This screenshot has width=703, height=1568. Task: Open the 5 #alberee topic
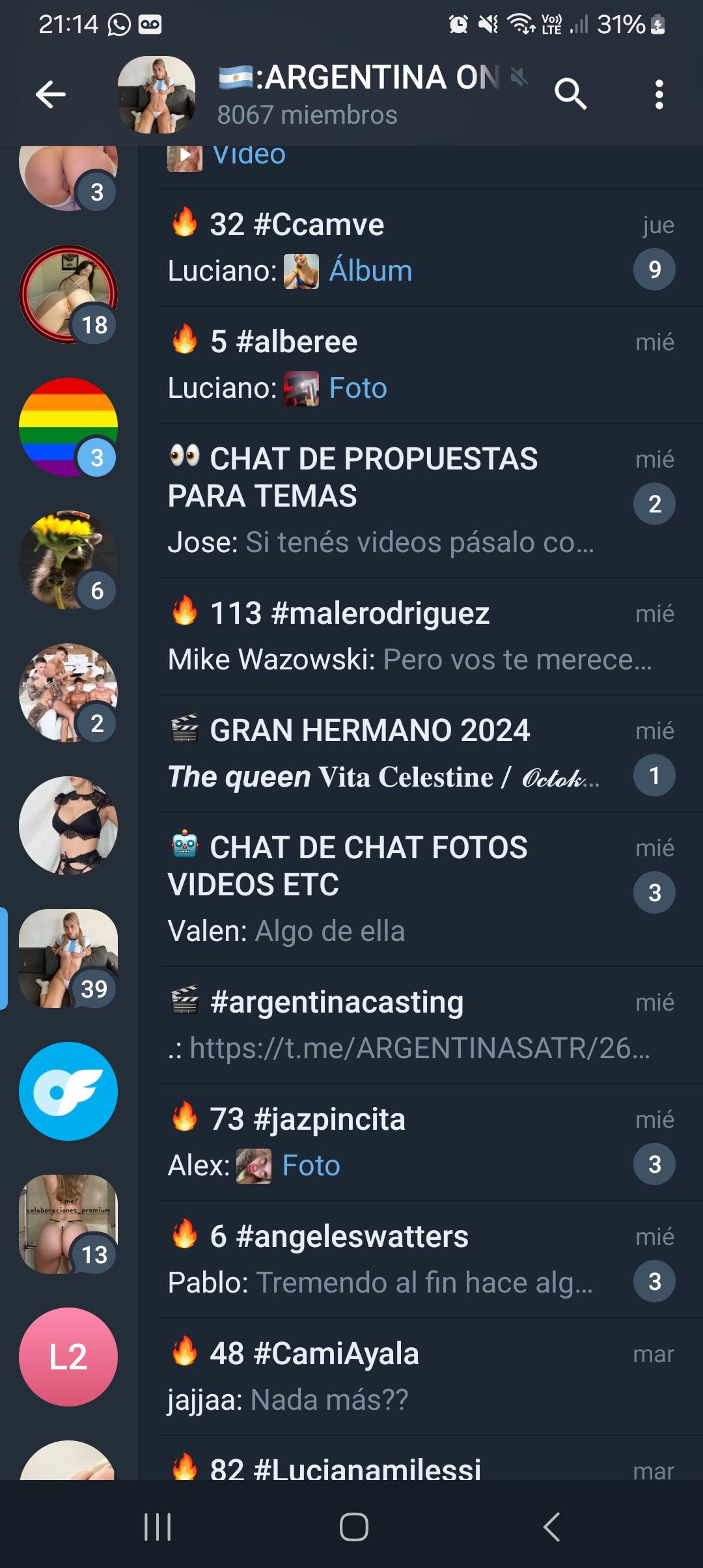[x=417, y=365]
